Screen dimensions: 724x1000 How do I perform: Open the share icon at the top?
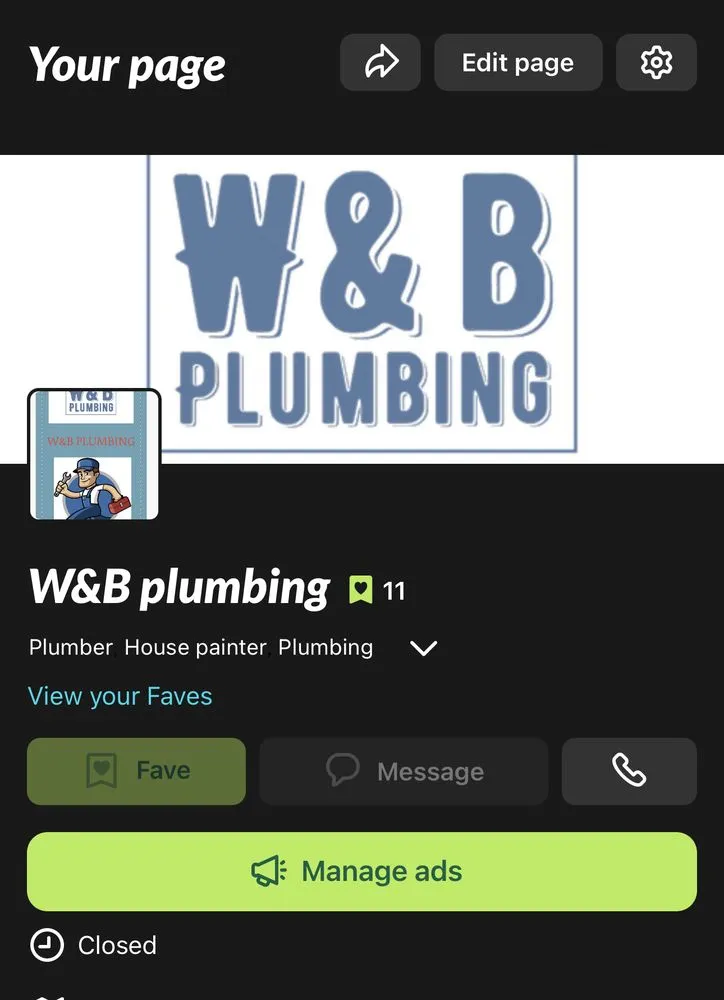[x=380, y=62]
